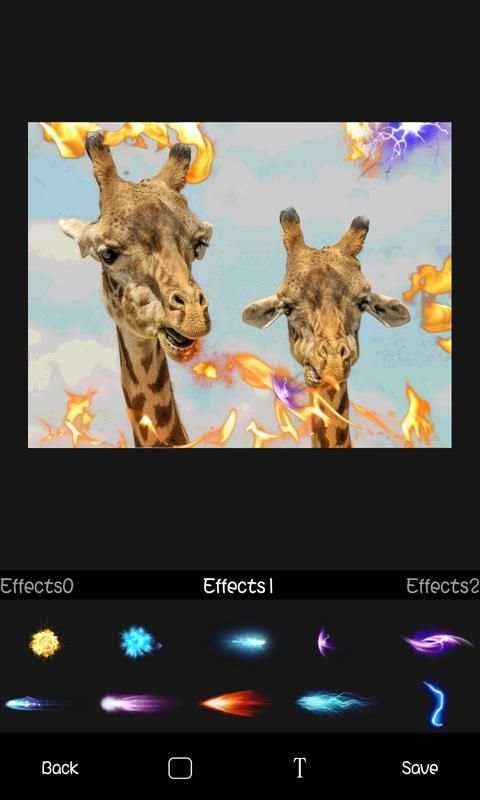Add the purple-white comet trail effect
The width and height of the screenshot is (480, 800).
[x=138, y=704]
